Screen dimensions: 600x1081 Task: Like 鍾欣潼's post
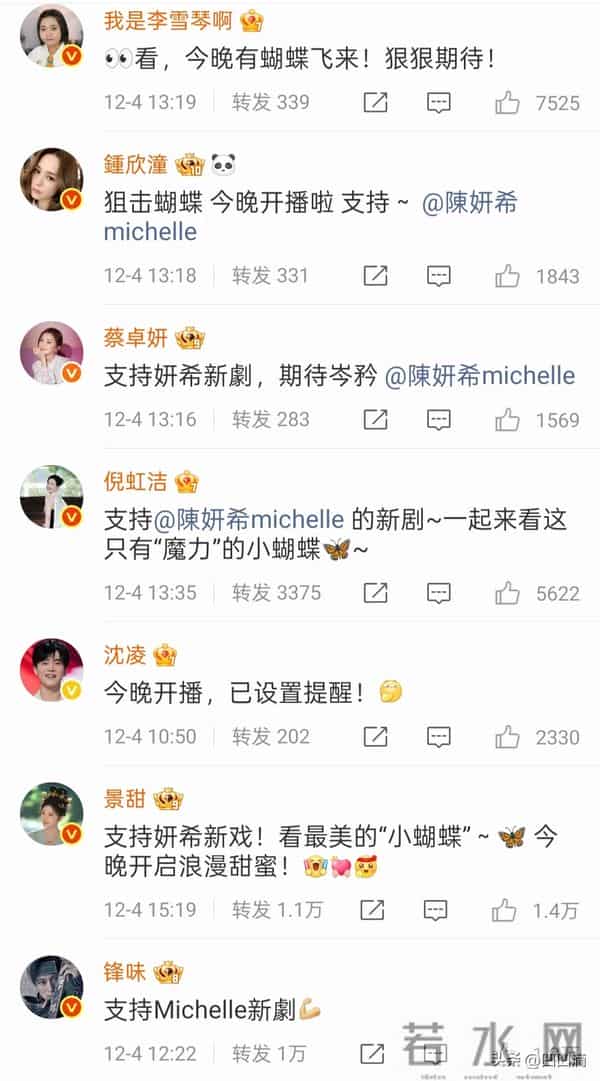tap(507, 275)
